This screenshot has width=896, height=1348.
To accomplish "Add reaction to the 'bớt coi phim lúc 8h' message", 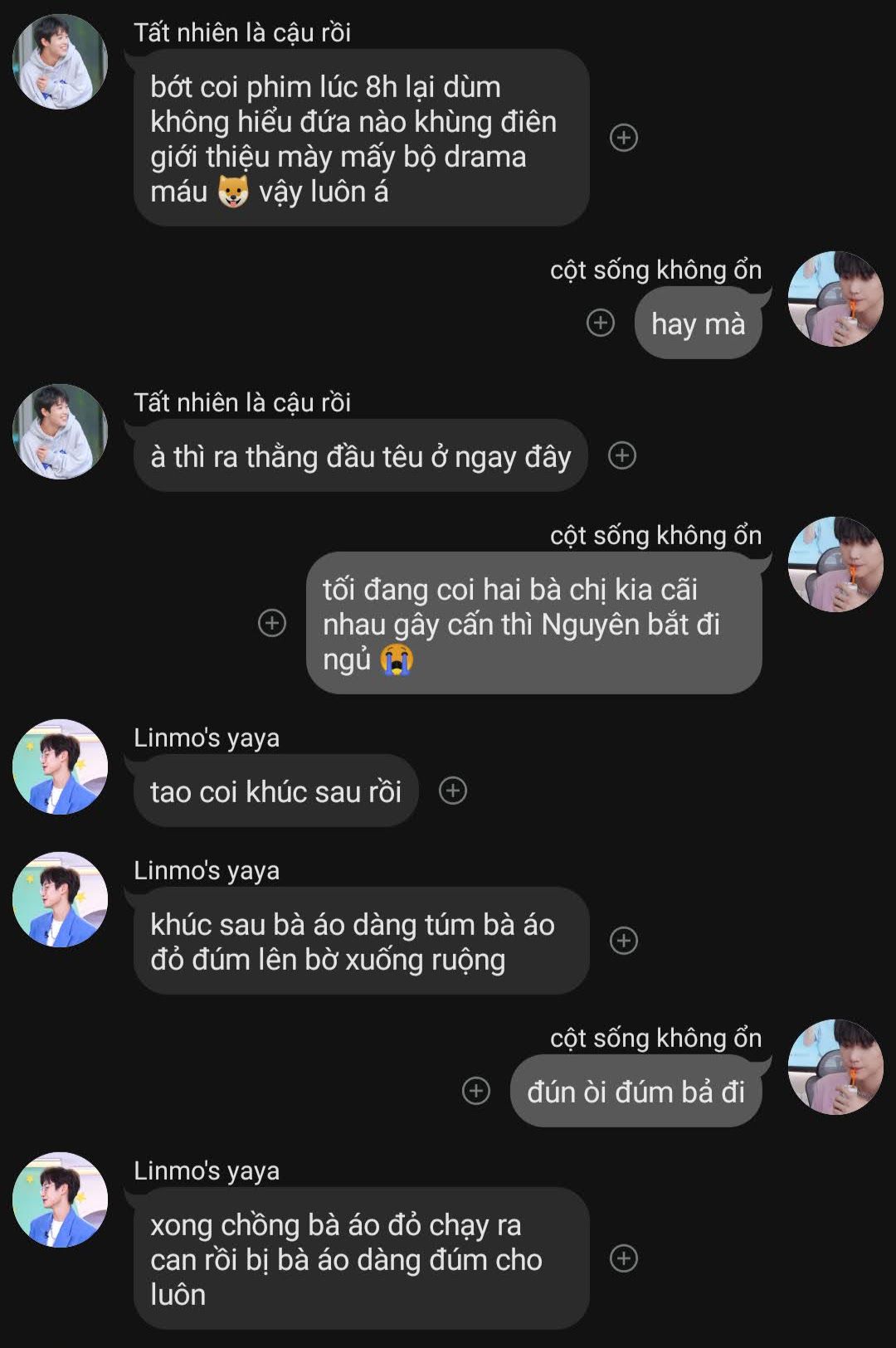I will pos(624,138).
